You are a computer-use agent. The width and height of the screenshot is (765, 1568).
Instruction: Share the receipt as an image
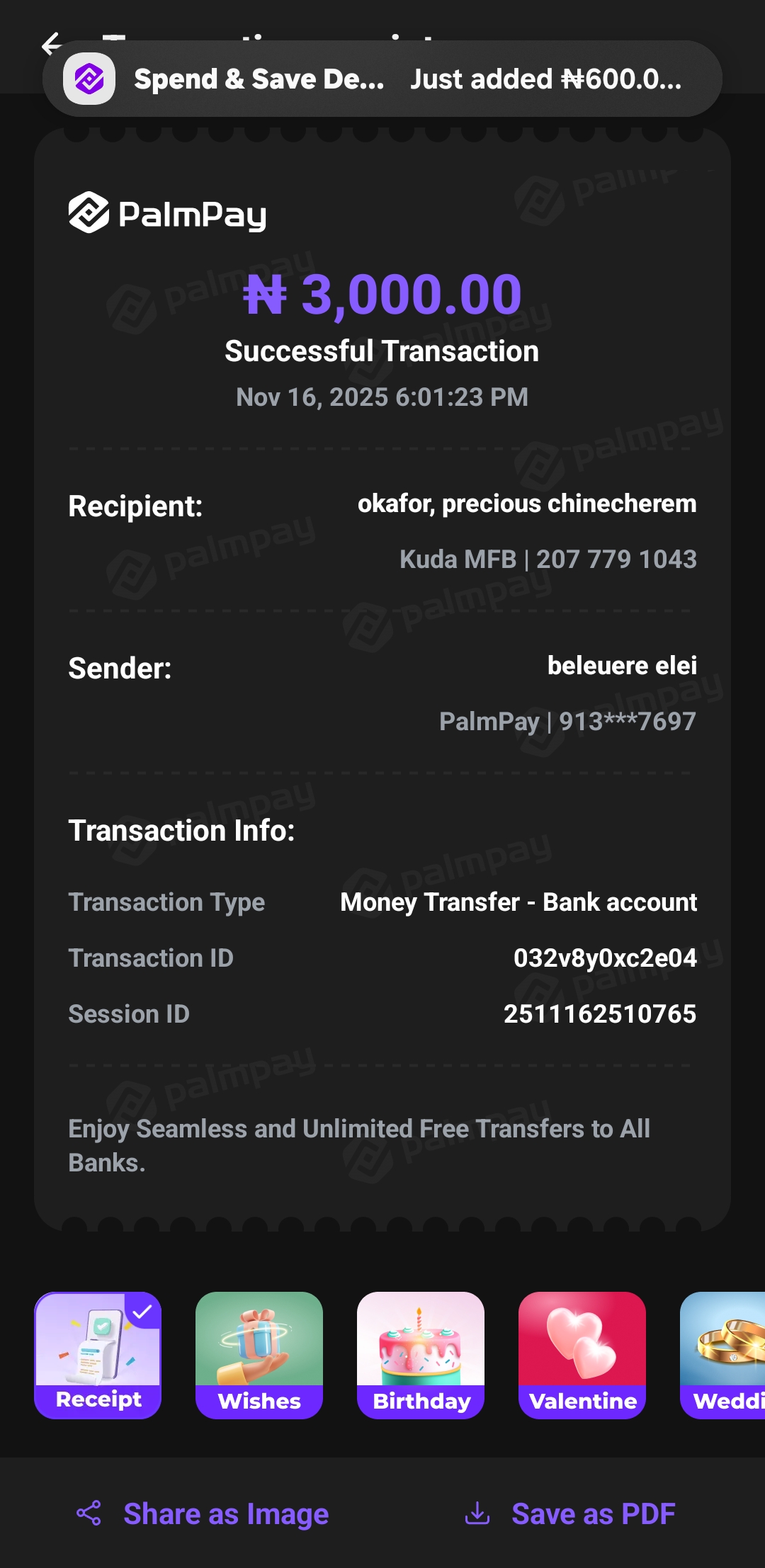coord(203,1514)
